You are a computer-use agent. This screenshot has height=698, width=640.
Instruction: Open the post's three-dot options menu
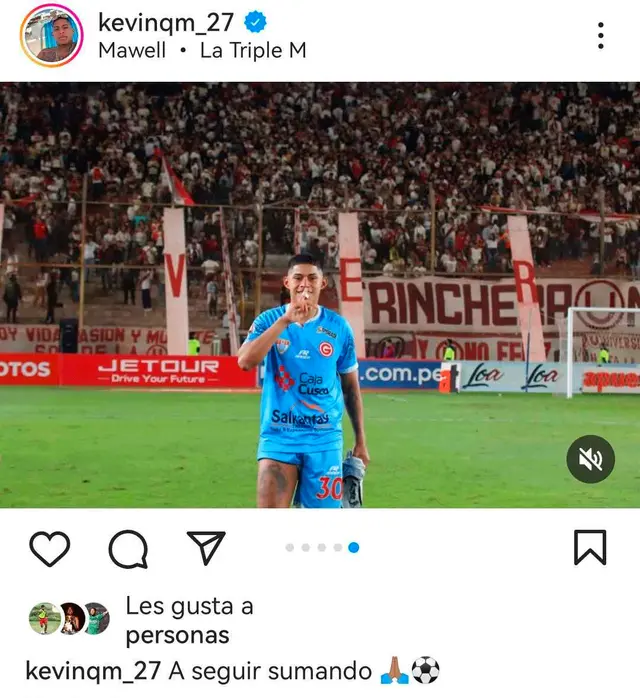[600, 36]
